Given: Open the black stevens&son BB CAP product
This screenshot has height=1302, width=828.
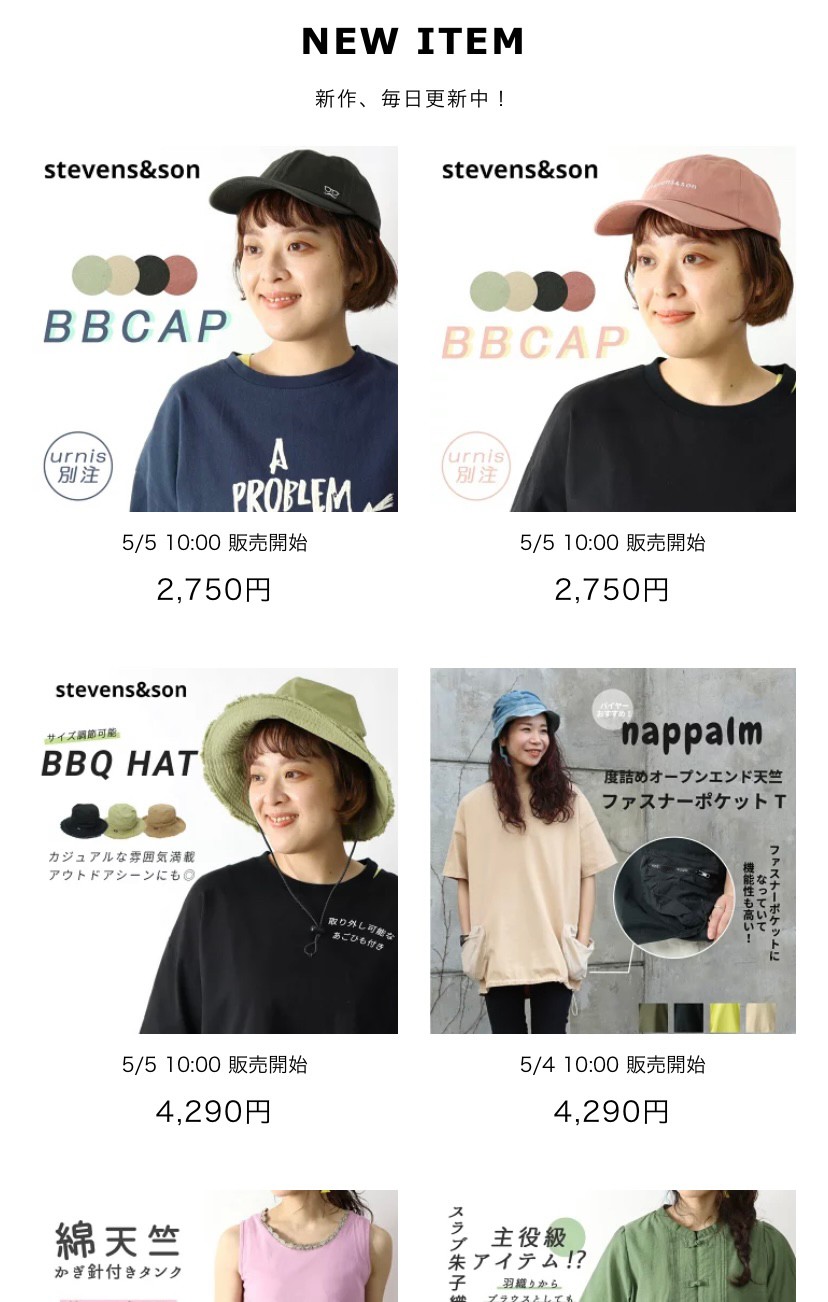Looking at the screenshot, I should pos(215,329).
